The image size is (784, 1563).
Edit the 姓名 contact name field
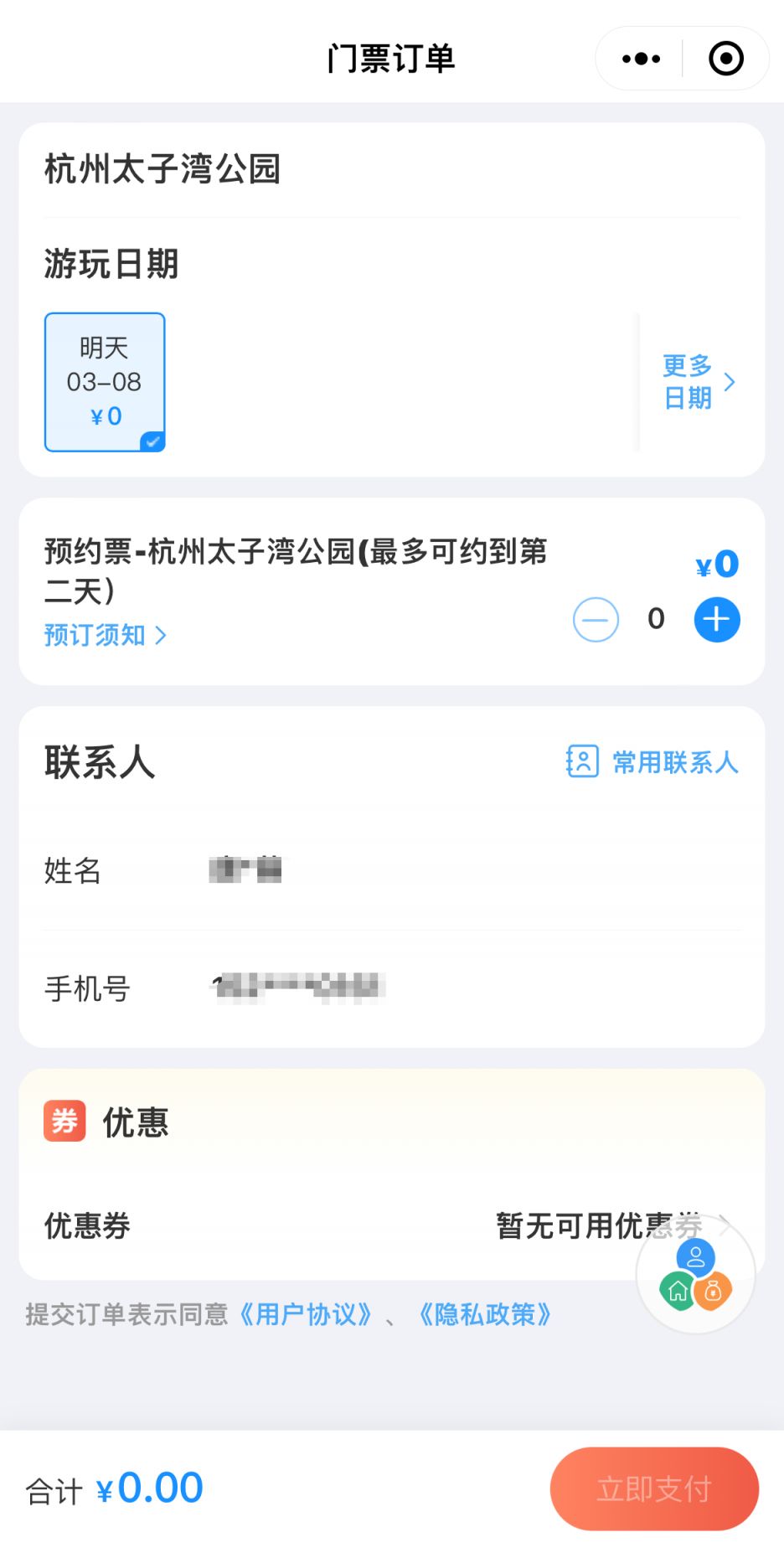(392, 871)
